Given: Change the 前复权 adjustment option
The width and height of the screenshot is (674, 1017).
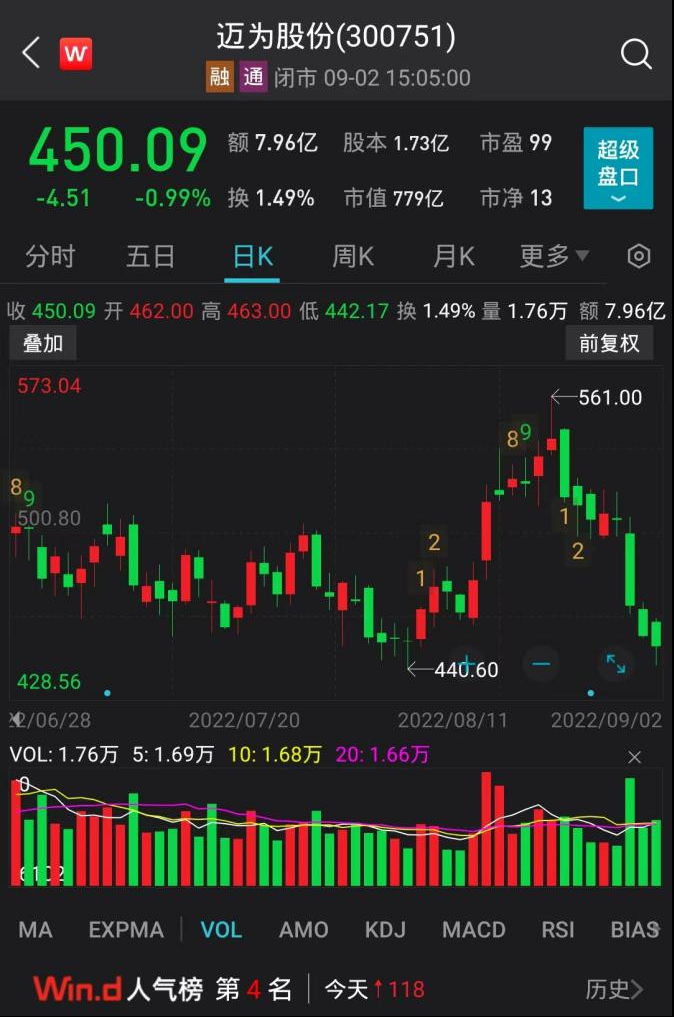Looking at the screenshot, I should coord(608,343).
